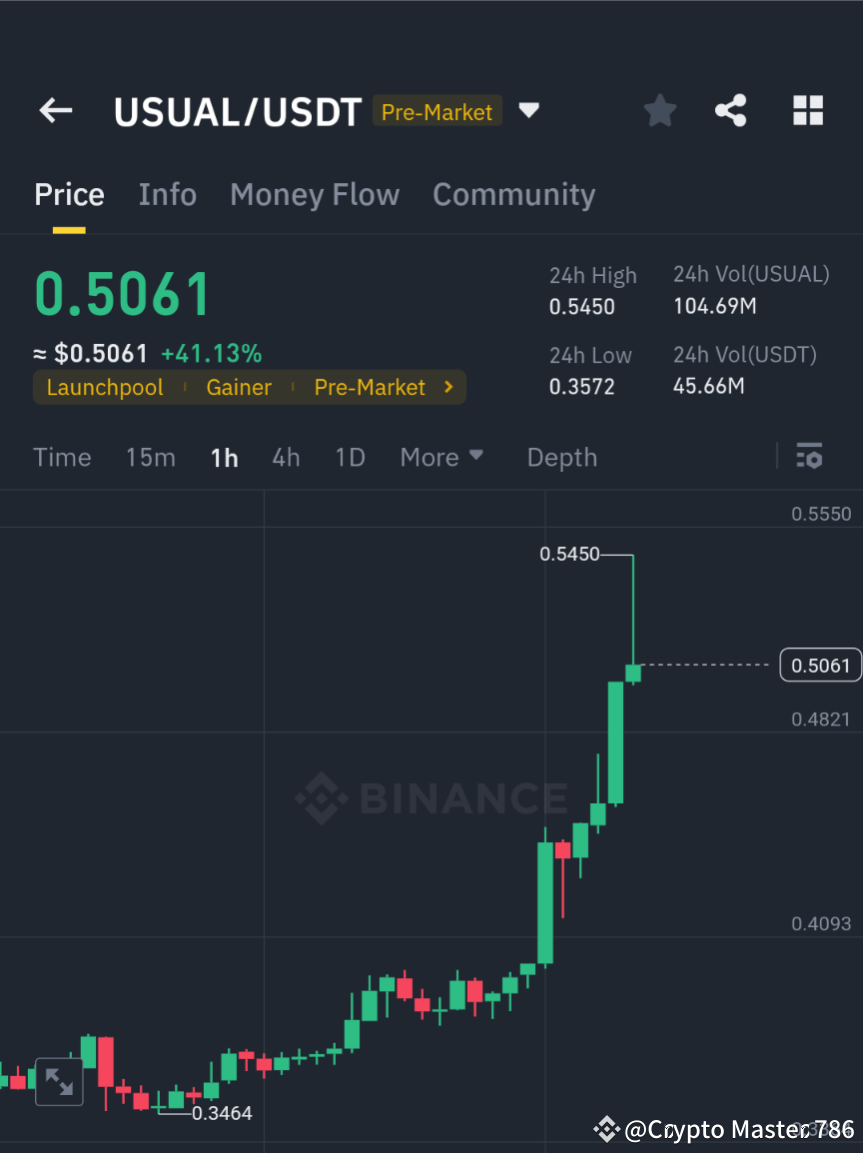Tap the Binance logo beside Crypto Master 786

[x=605, y=1130]
